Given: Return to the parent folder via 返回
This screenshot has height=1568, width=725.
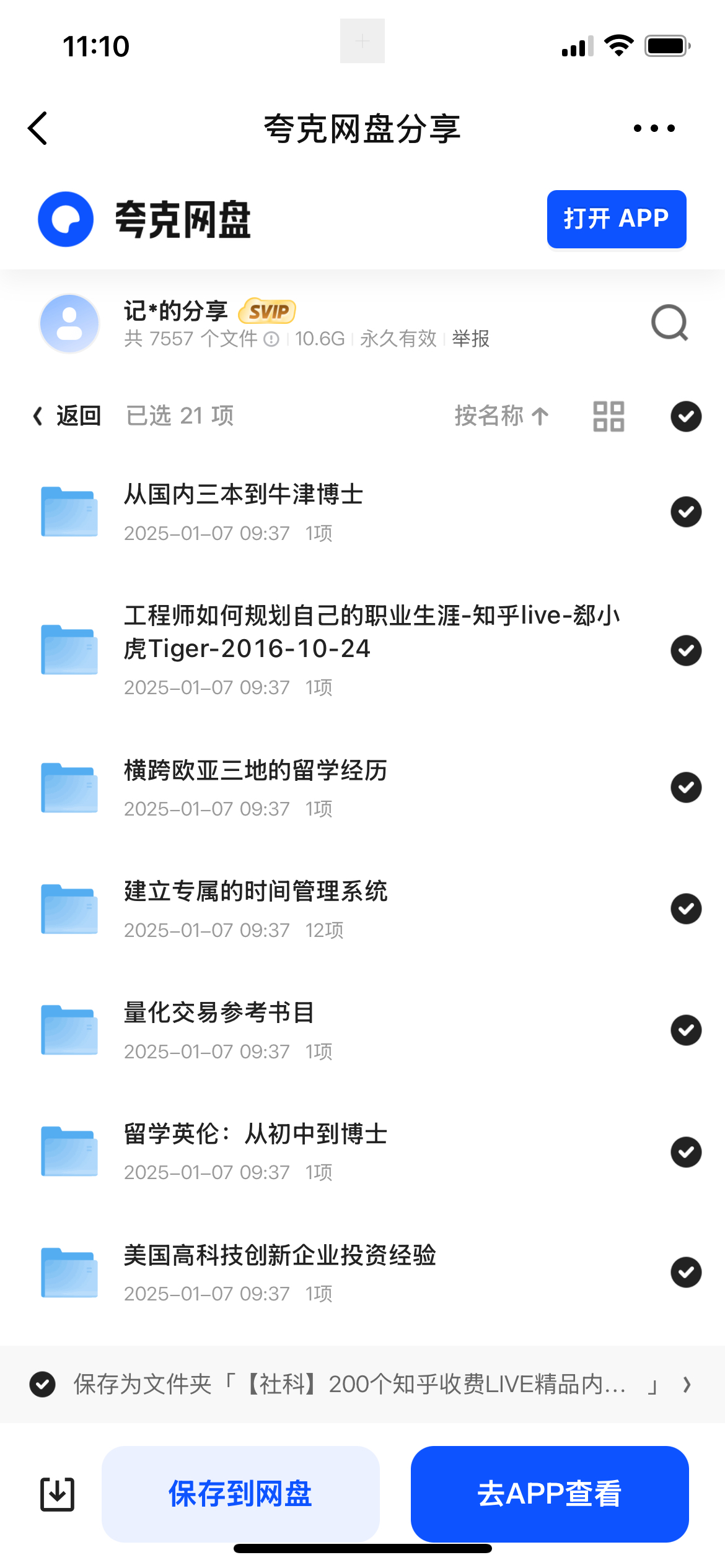Looking at the screenshot, I should 67,416.
